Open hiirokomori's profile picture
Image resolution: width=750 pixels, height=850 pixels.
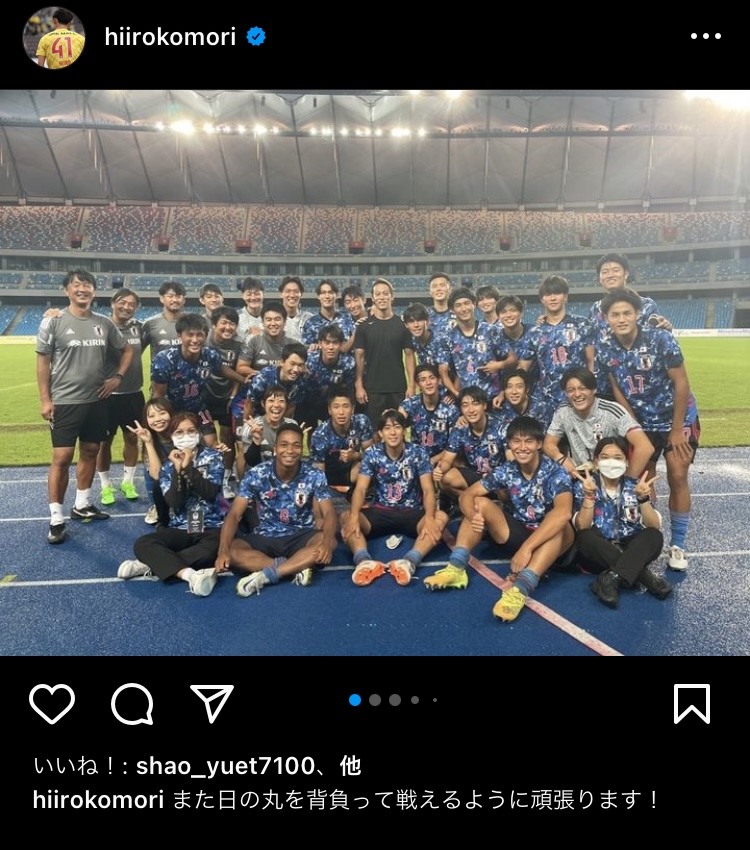(x=54, y=38)
